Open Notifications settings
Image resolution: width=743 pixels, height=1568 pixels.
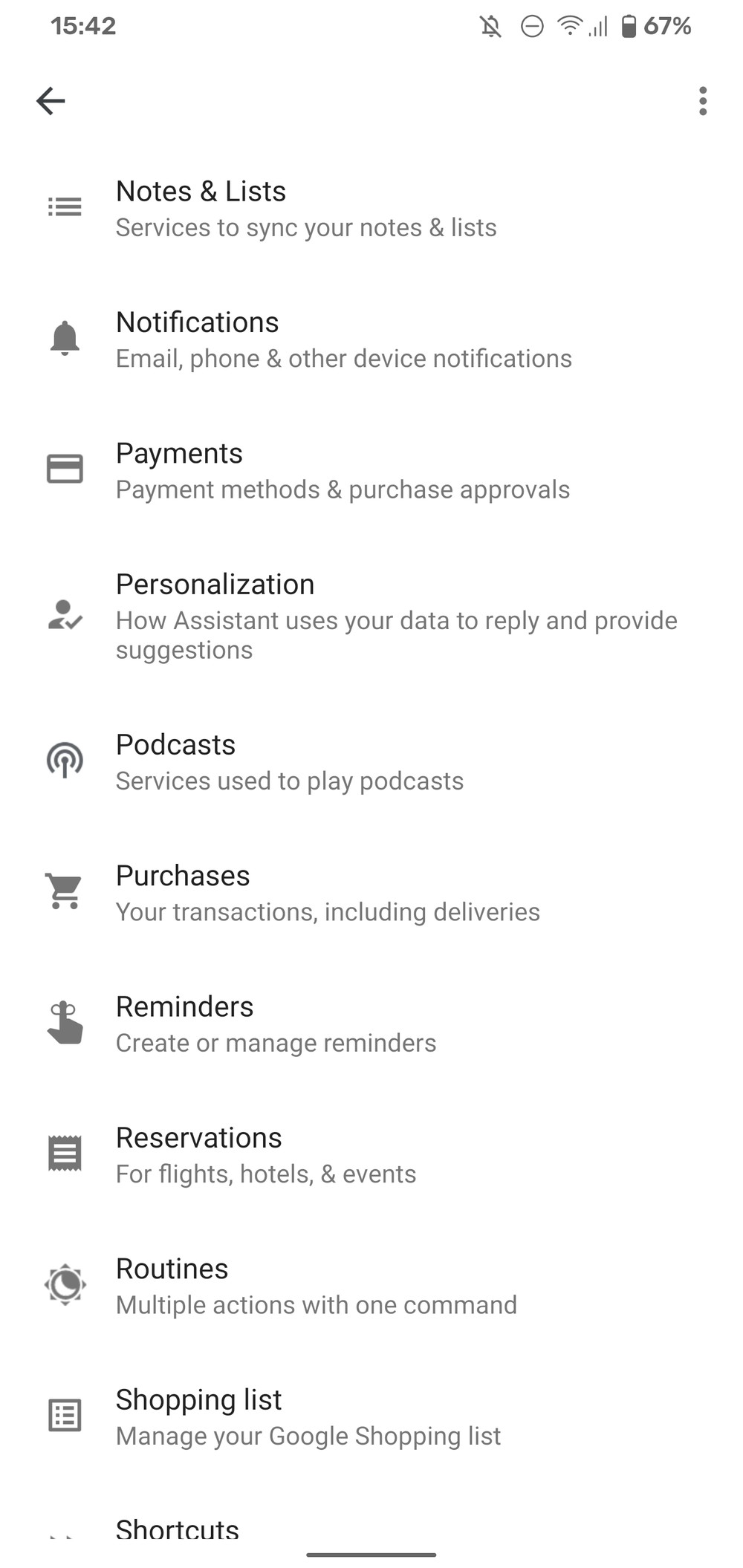pos(371,339)
